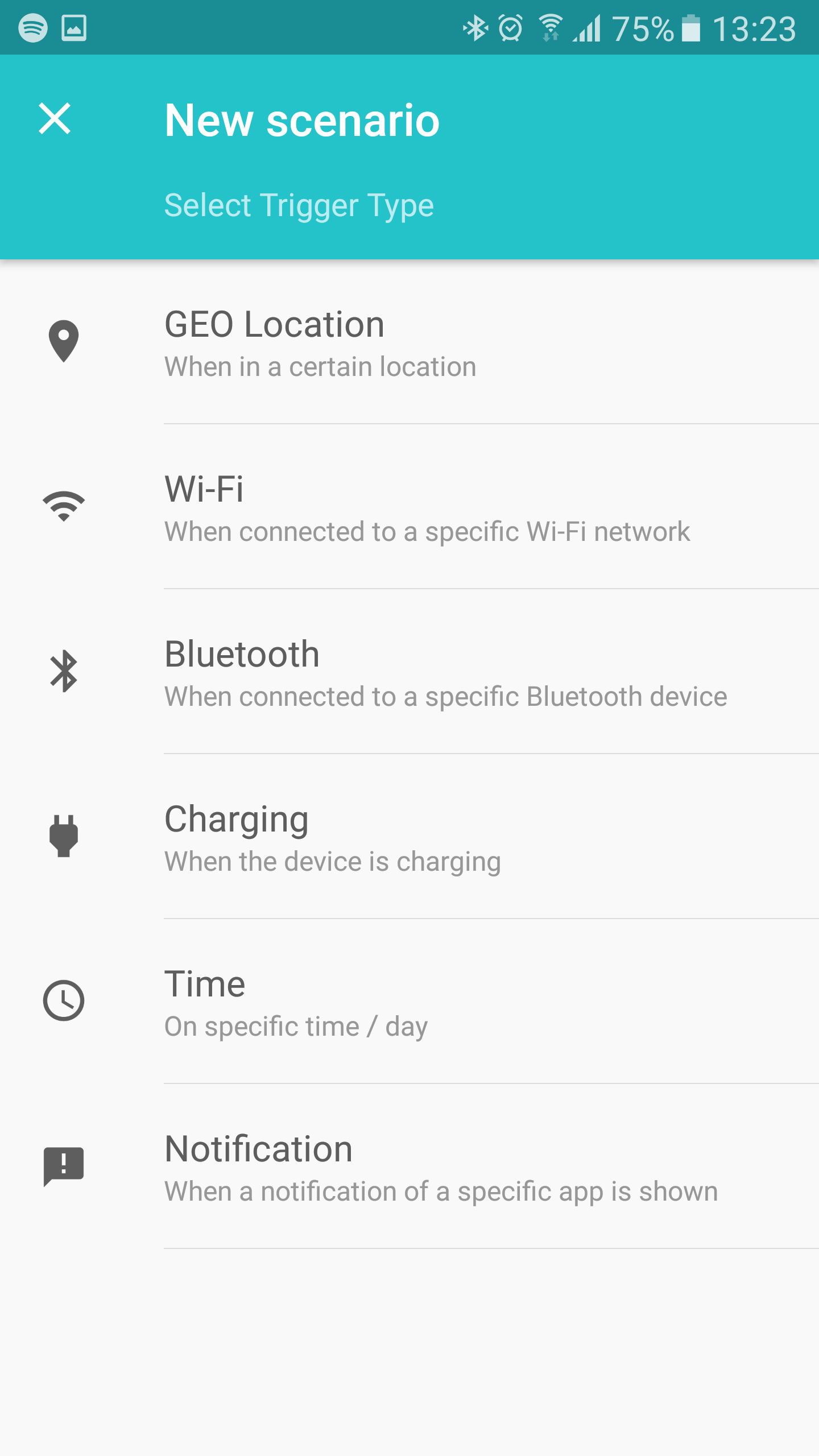This screenshot has width=819, height=1456.
Task: Close the New scenario screen
Action: click(55, 119)
